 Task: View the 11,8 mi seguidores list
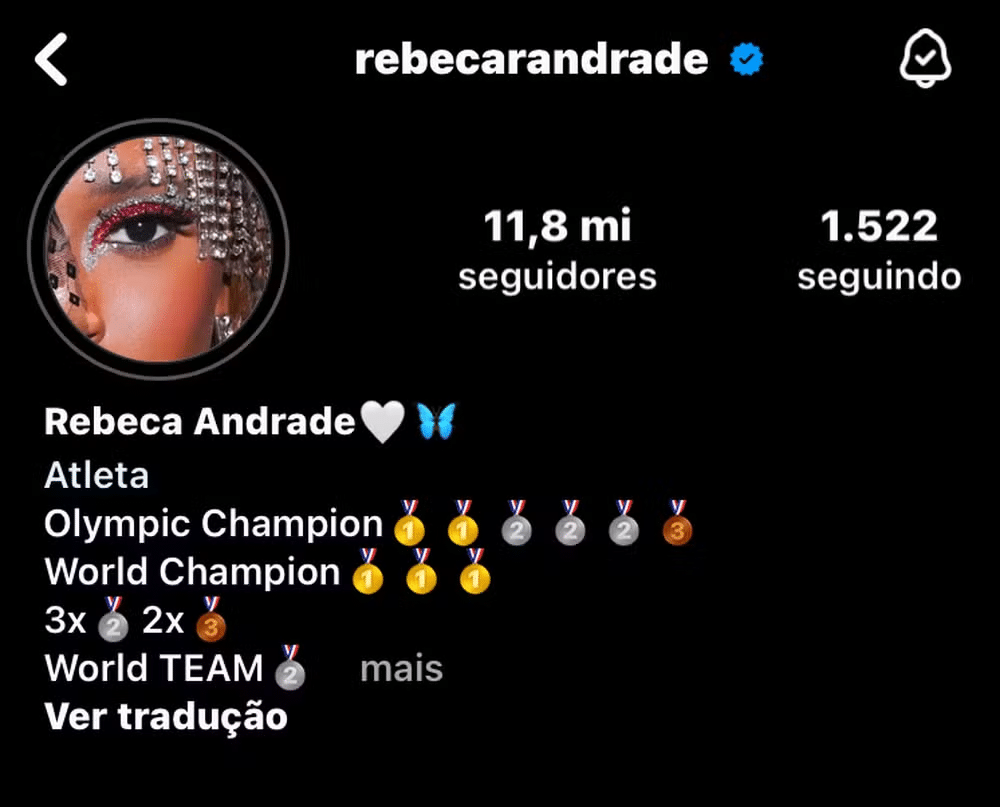click(x=557, y=250)
